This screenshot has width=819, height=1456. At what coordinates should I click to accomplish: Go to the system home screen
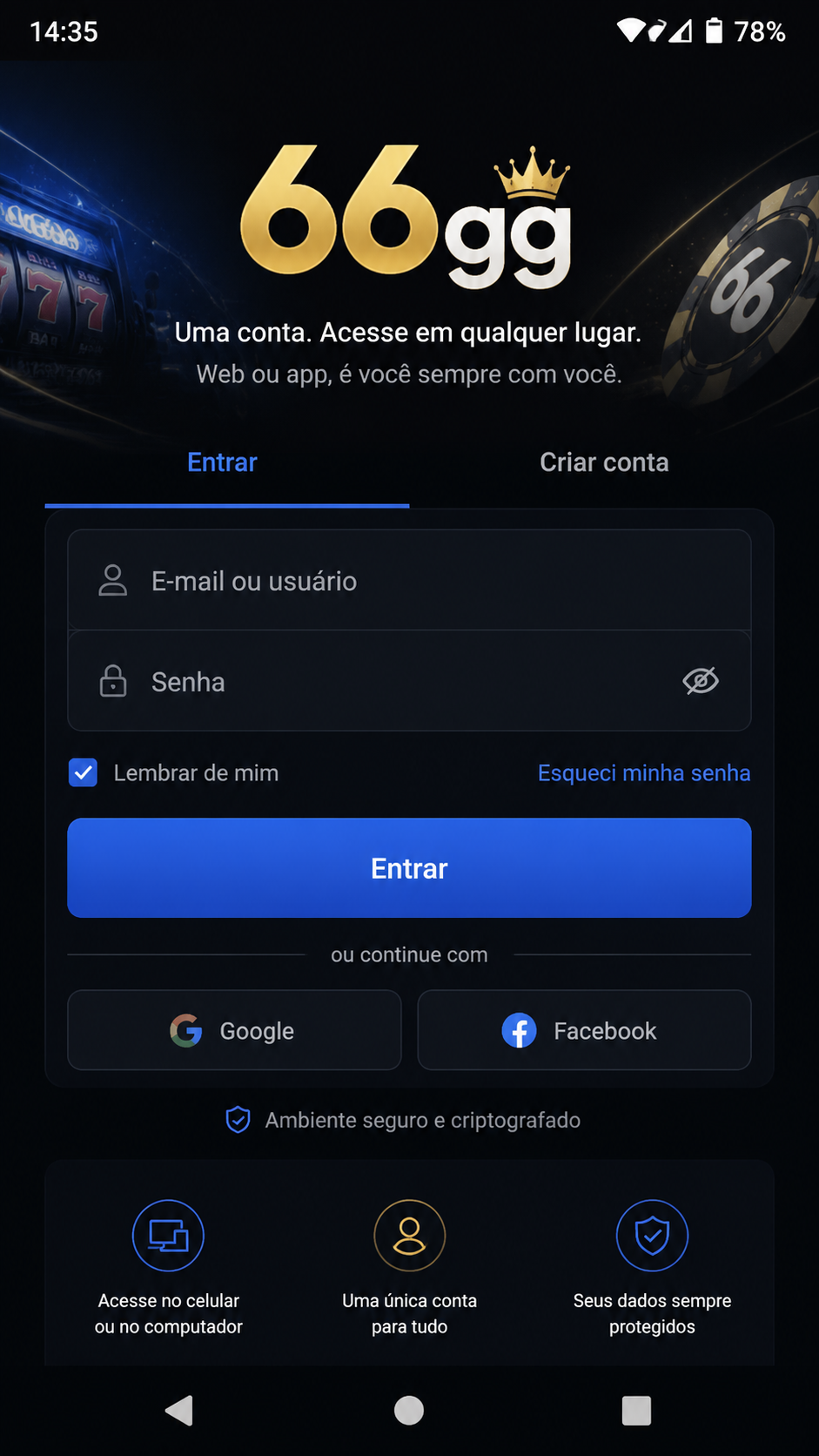pyautogui.click(x=409, y=1410)
